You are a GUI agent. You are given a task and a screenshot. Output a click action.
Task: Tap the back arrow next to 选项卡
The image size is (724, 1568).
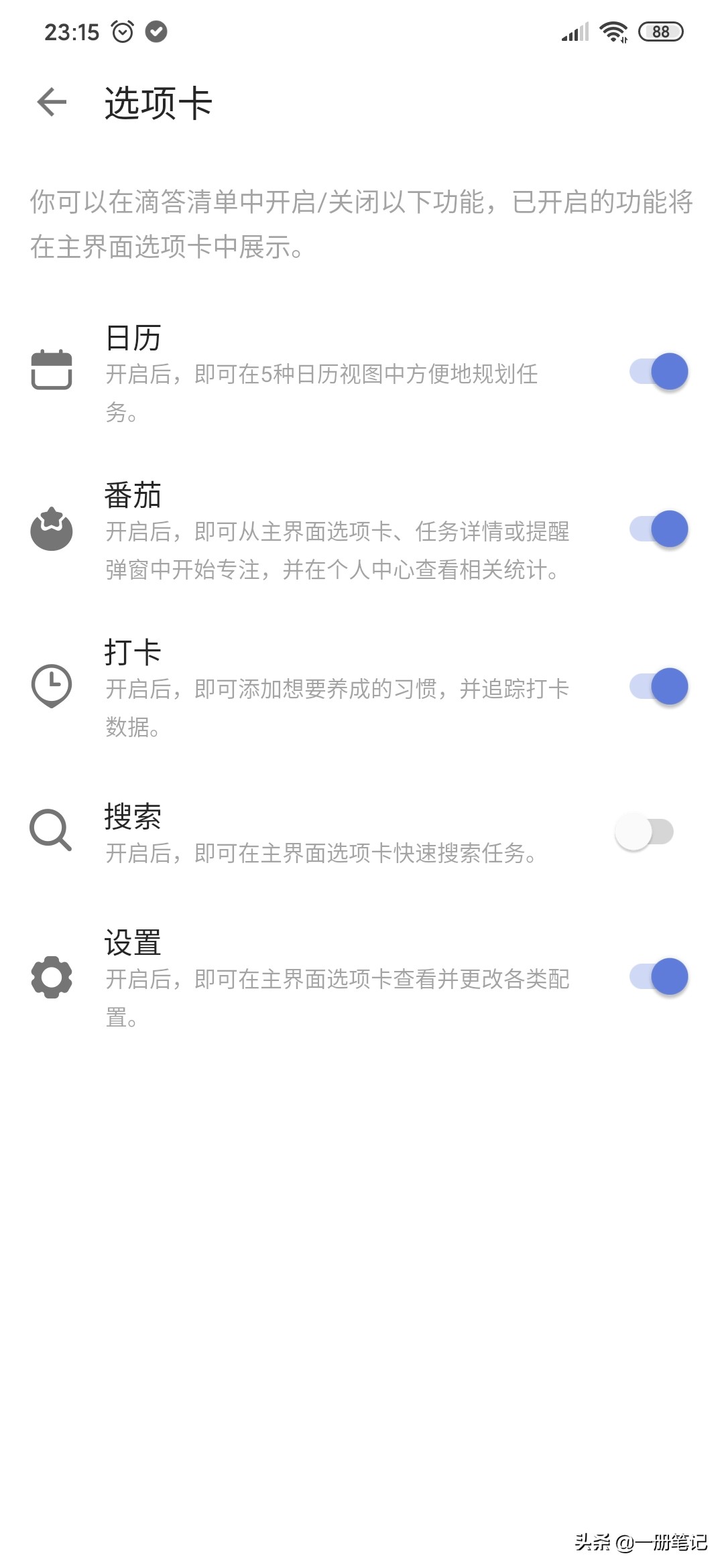click(50, 102)
